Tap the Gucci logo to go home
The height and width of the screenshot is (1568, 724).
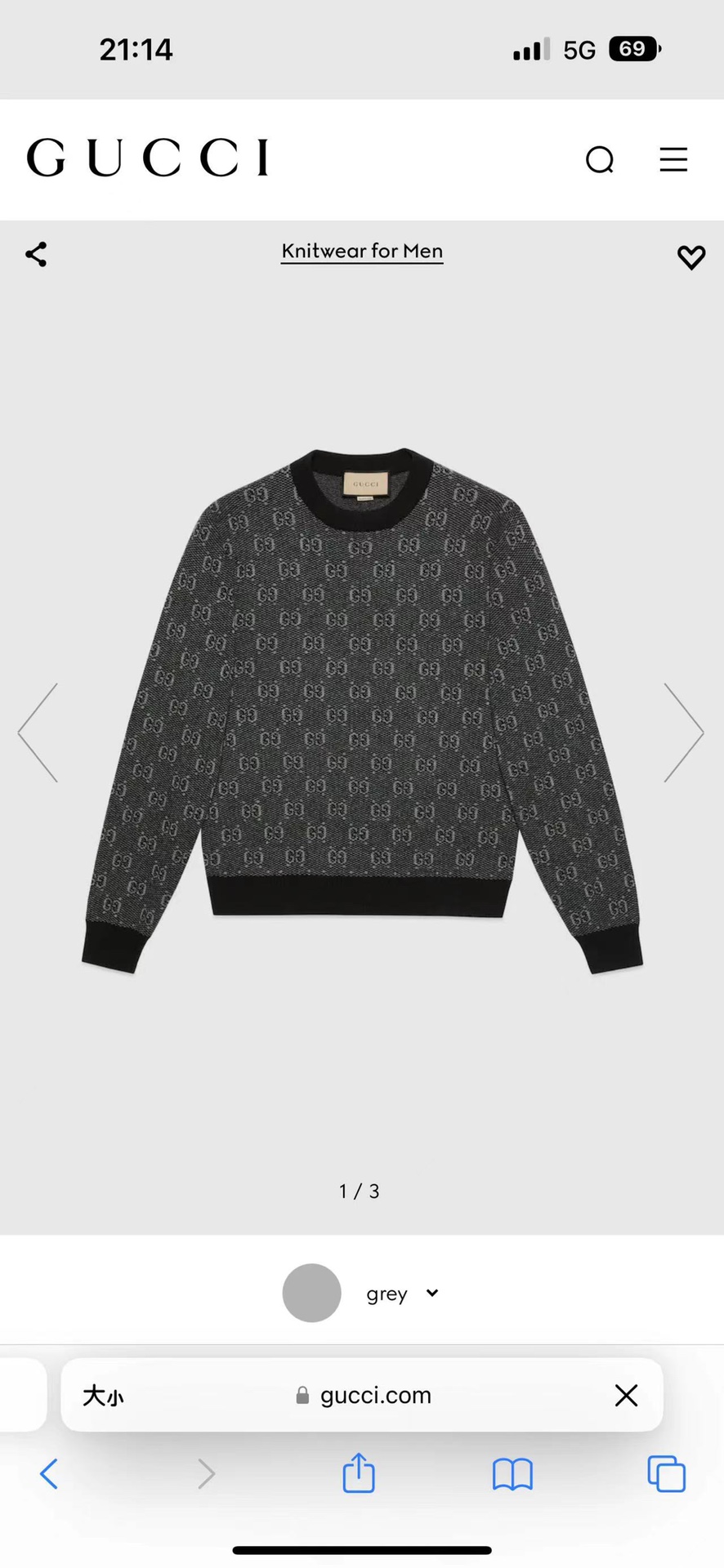click(147, 158)
